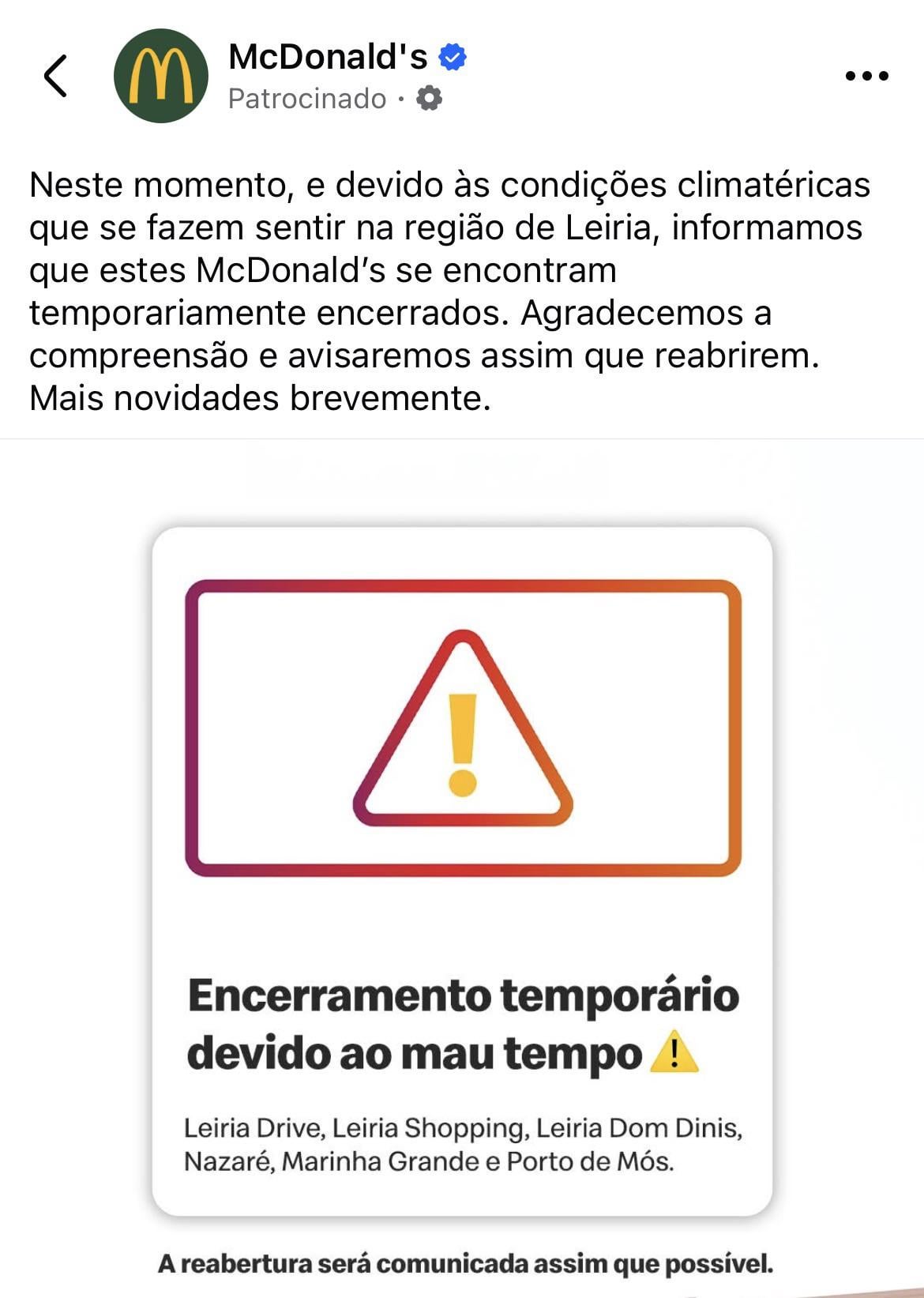Viewport: 924px width, 1298px height.
Task: Open the three-dot post options menu
Action: pos(866,77)
